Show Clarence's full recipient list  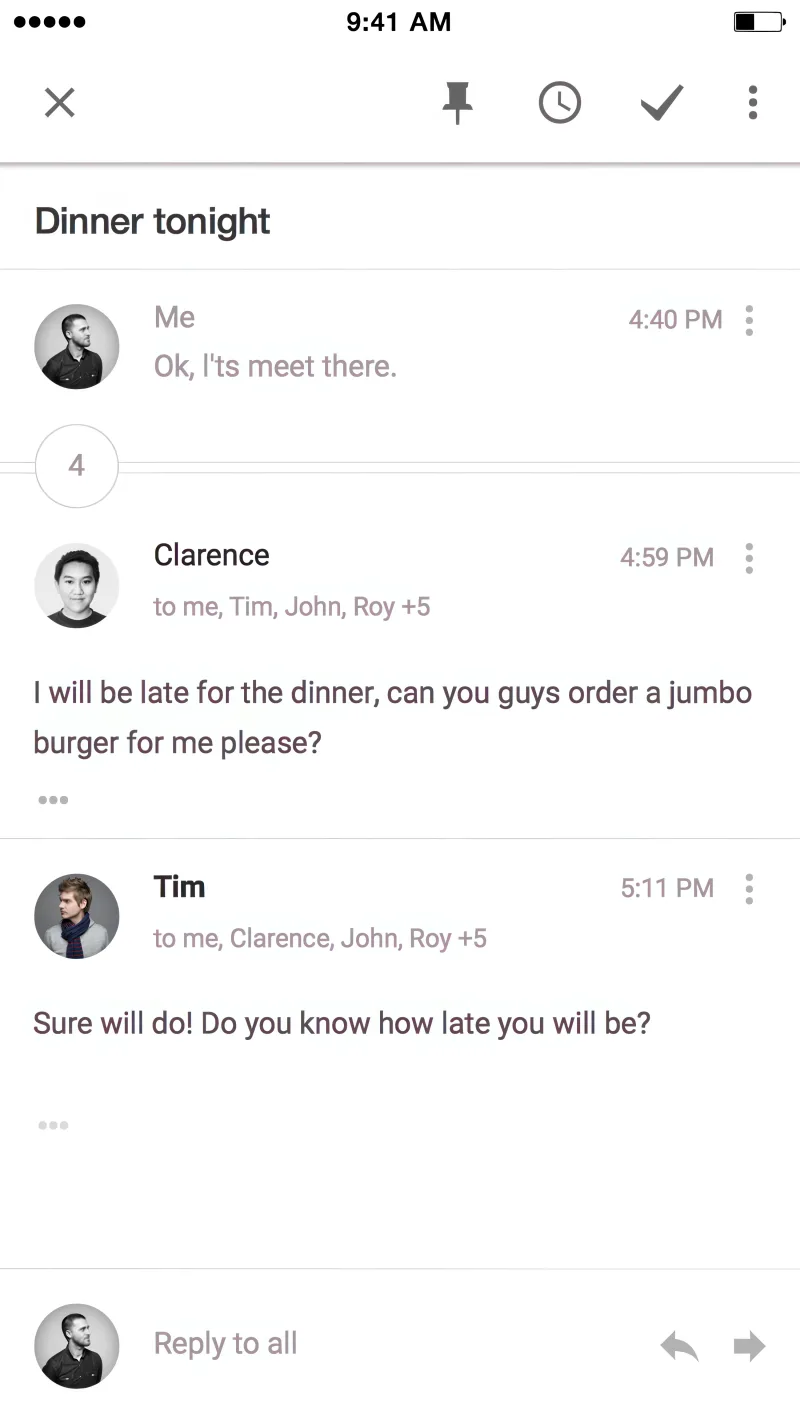292,607
